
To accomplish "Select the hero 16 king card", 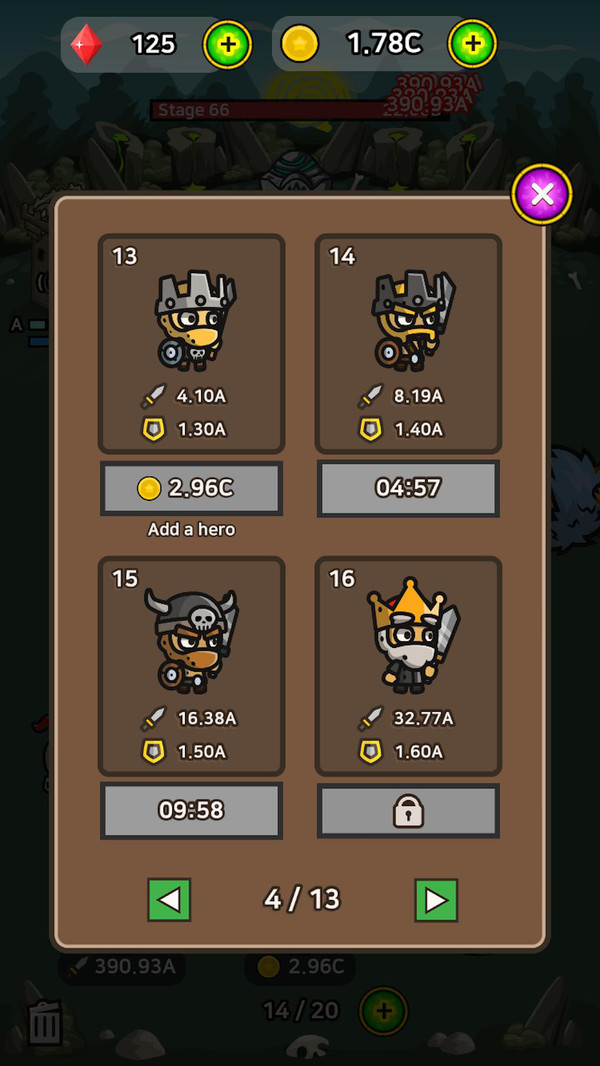I will pyautogui.click(x=408, y=666).
